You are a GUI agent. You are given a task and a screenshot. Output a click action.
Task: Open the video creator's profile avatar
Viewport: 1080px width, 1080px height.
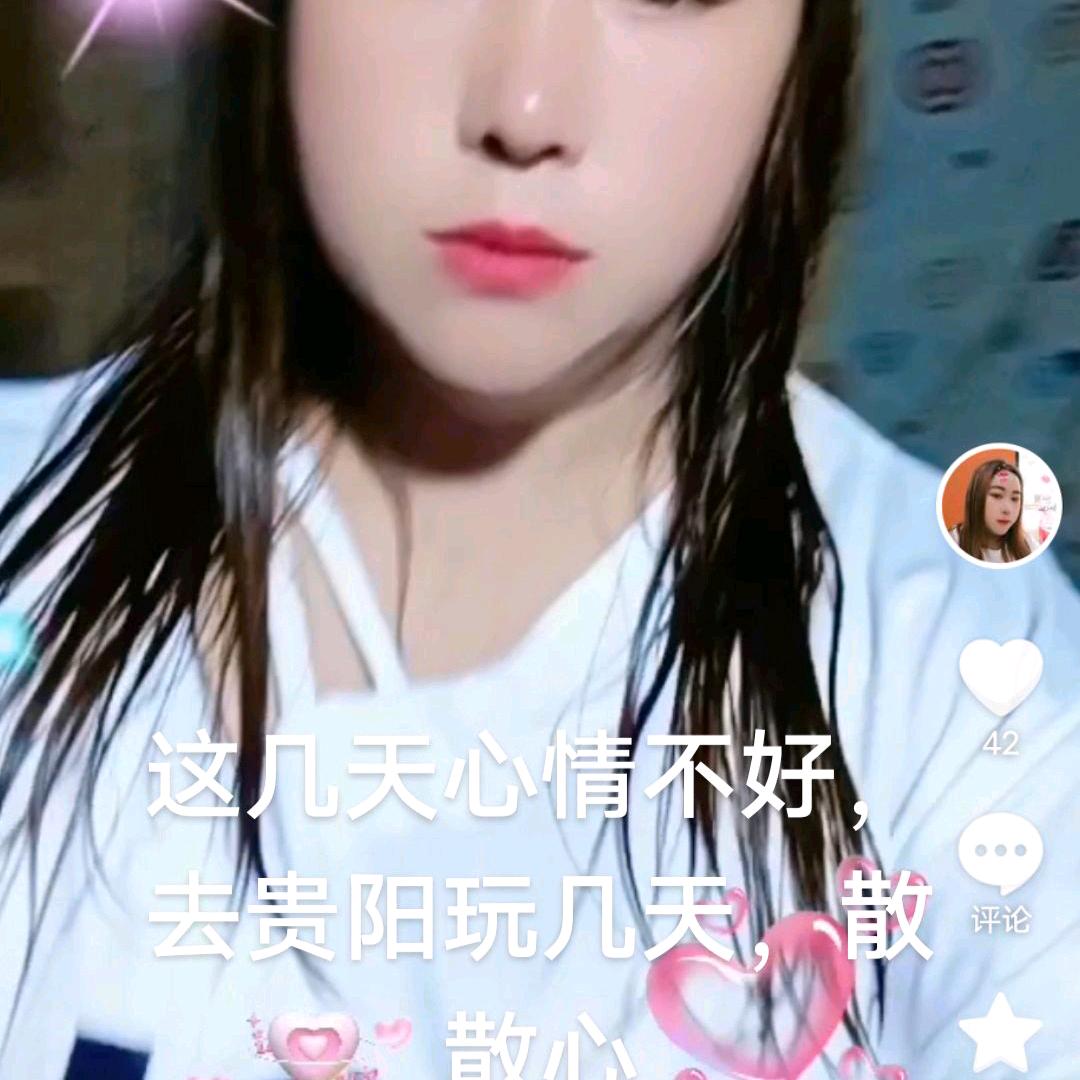998,506
